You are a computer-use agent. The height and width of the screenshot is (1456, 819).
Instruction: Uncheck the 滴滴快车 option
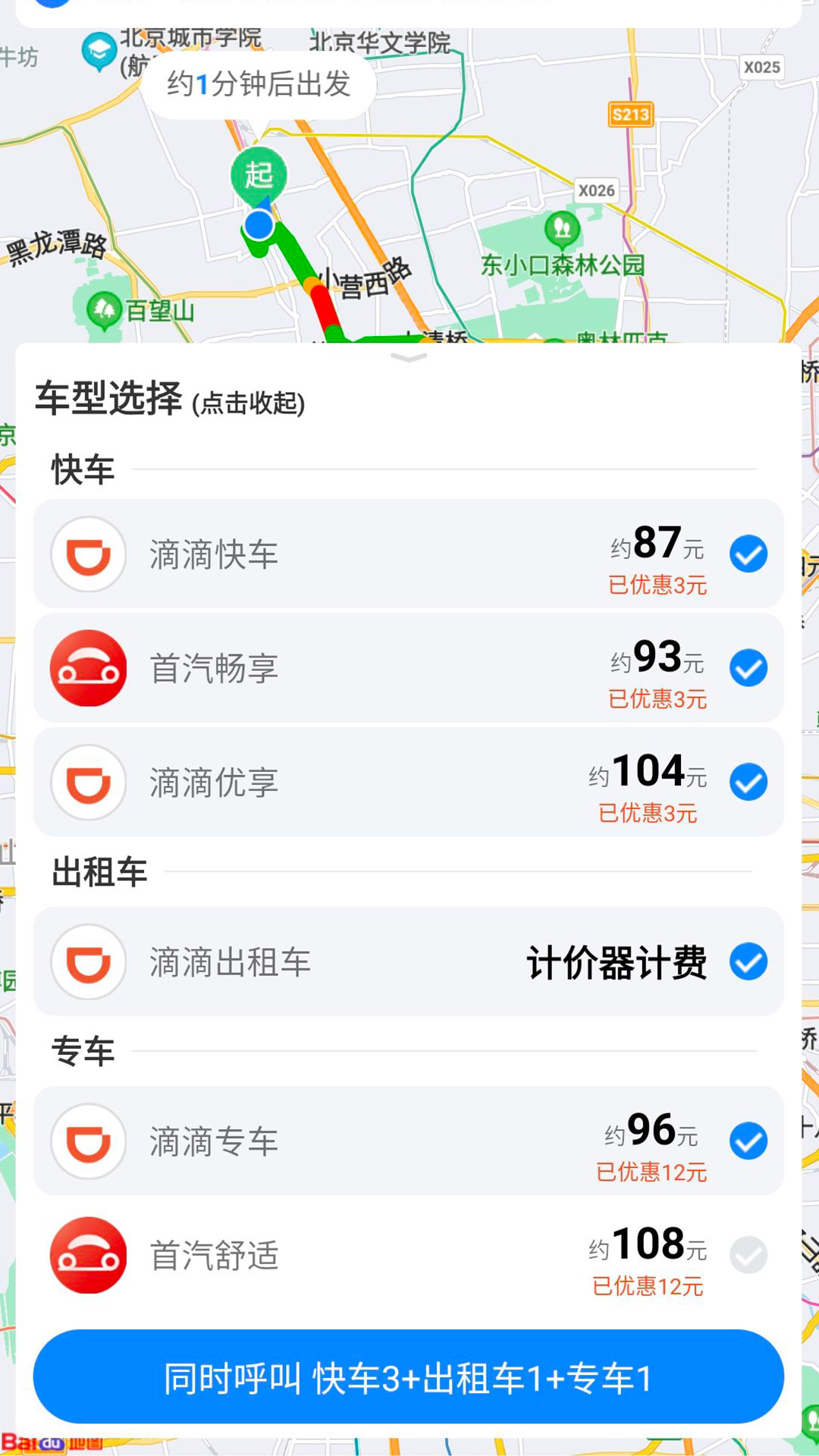click(748, 554)
